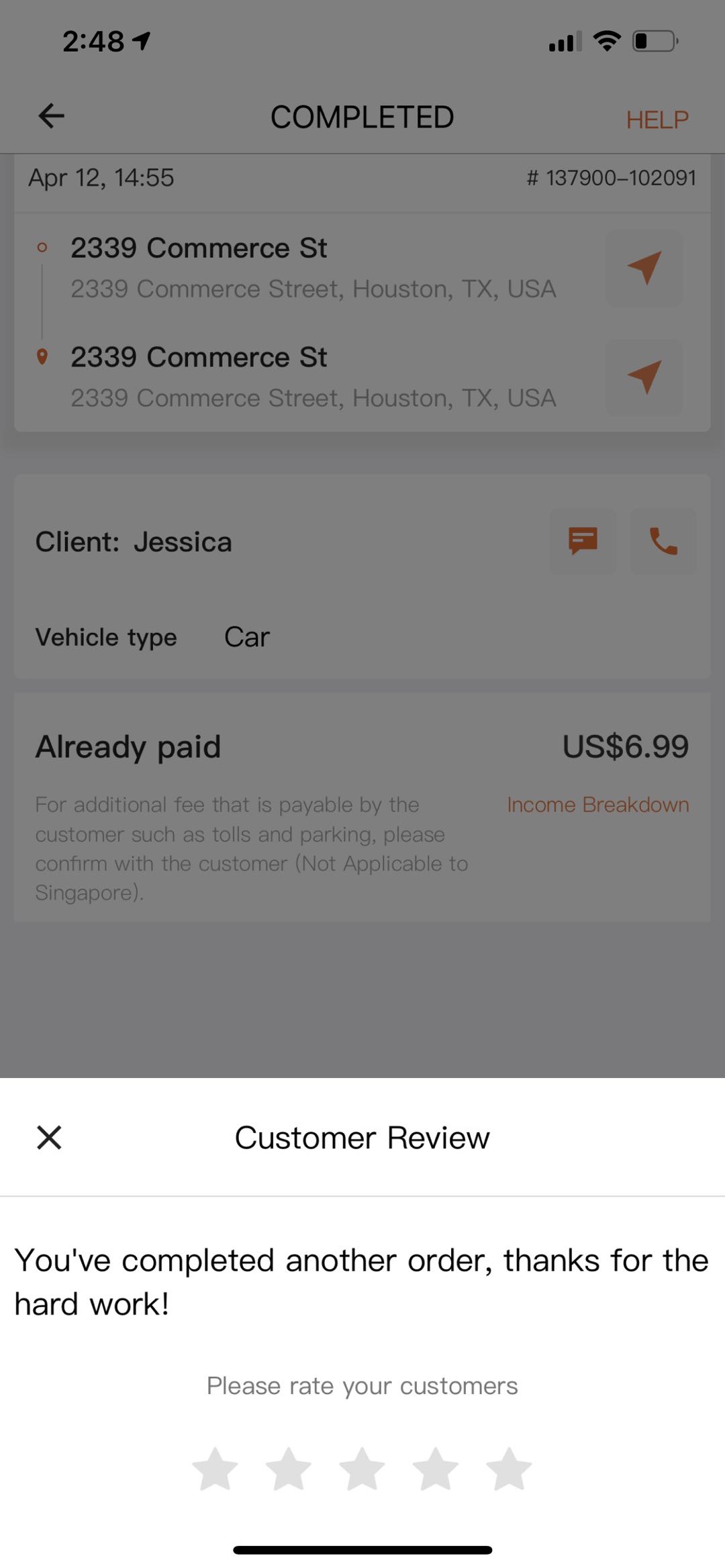Give the customer a two-star rating
This screenshot has height=1568, width=725.
pos(289,1469)
